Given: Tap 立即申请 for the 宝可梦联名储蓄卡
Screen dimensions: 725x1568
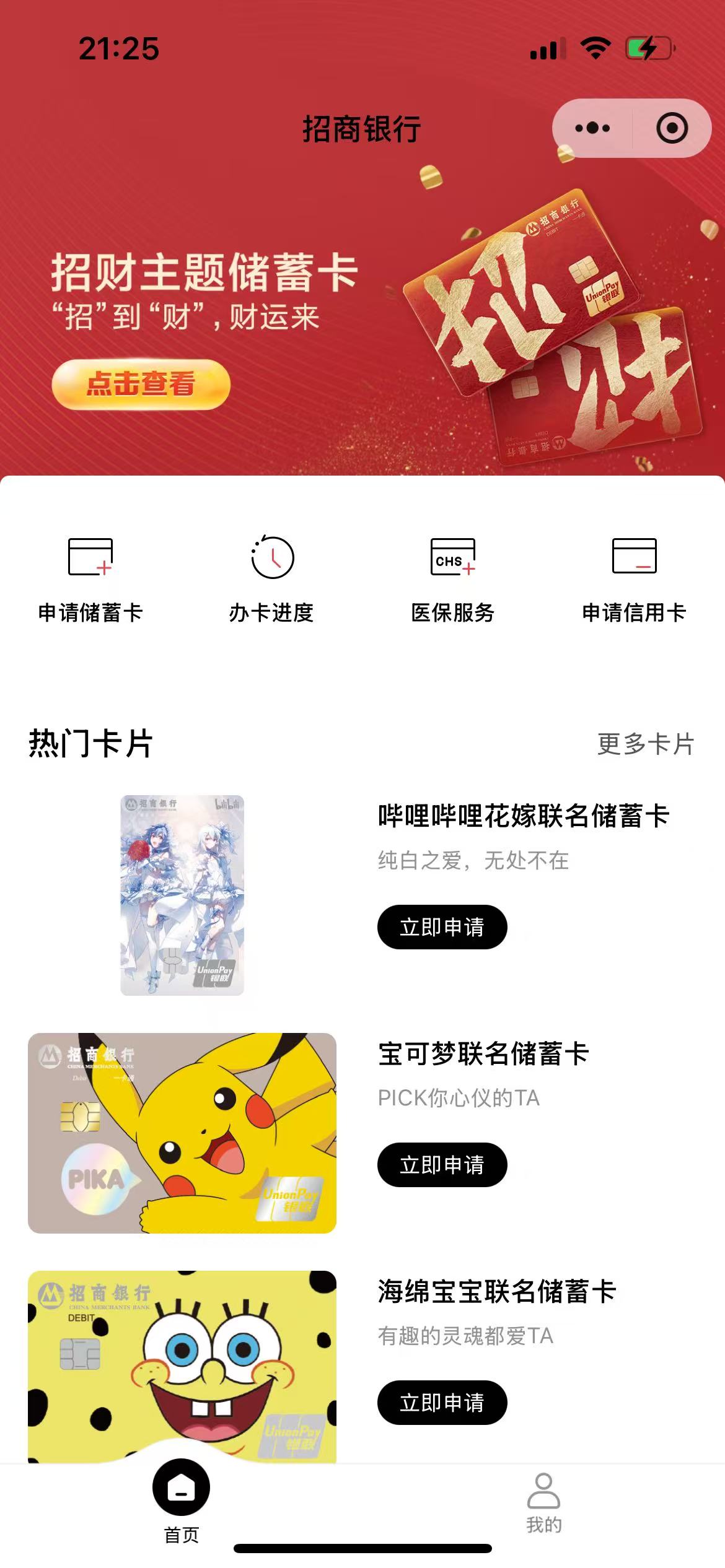Looking at the screenshot, I should tap(442, 1165).
